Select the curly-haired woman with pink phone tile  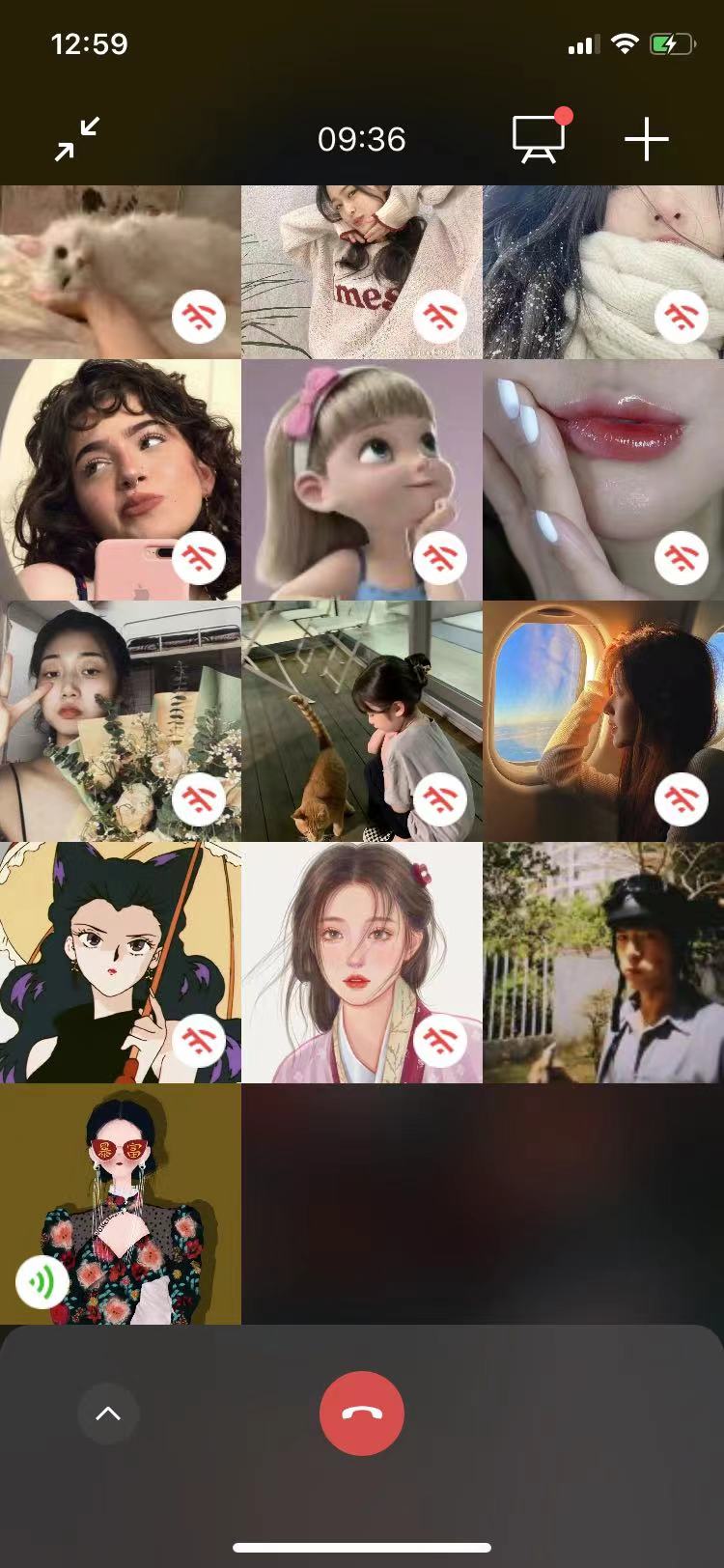[120, 480]
